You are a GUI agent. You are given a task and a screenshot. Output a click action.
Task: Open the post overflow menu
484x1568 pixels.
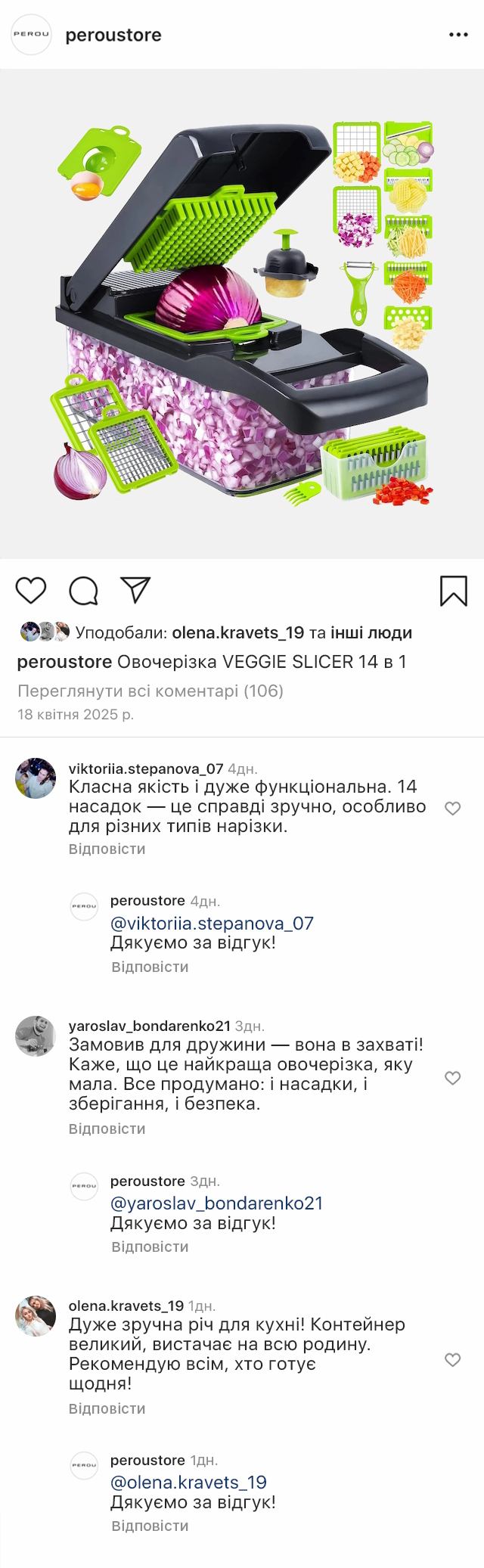click(458, 35)
